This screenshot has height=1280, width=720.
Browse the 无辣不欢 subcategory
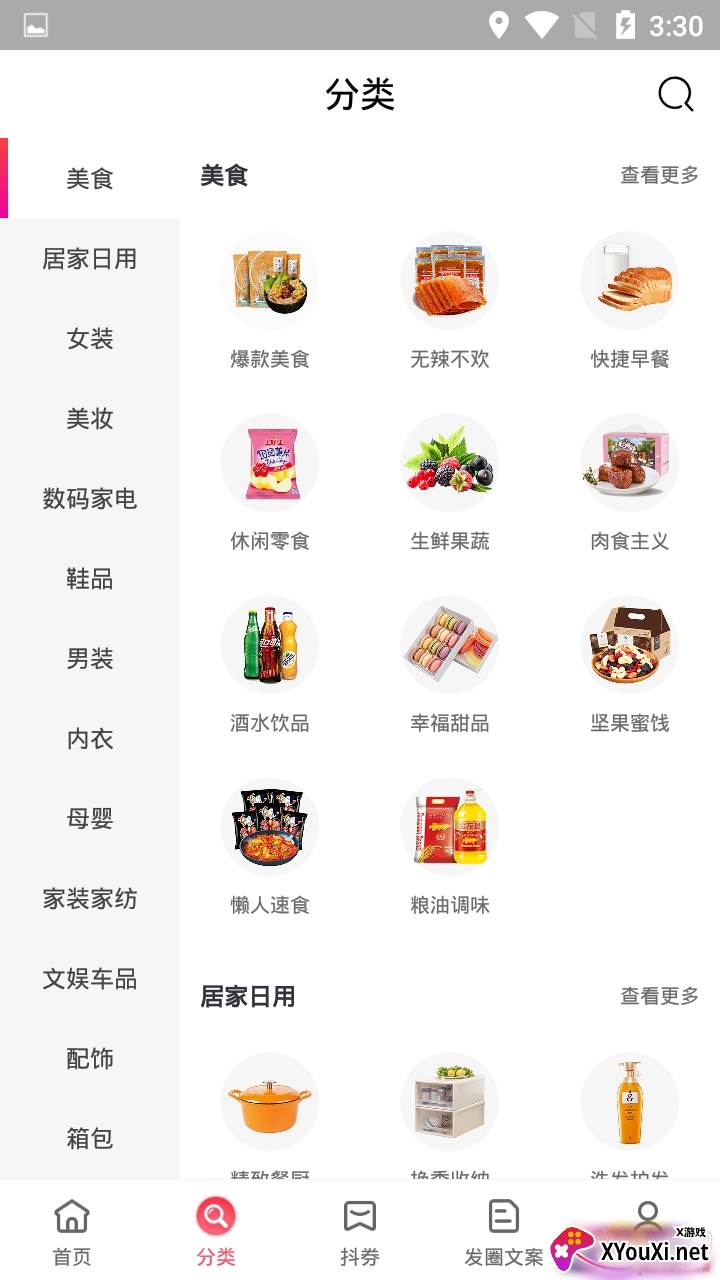(450, 300)
